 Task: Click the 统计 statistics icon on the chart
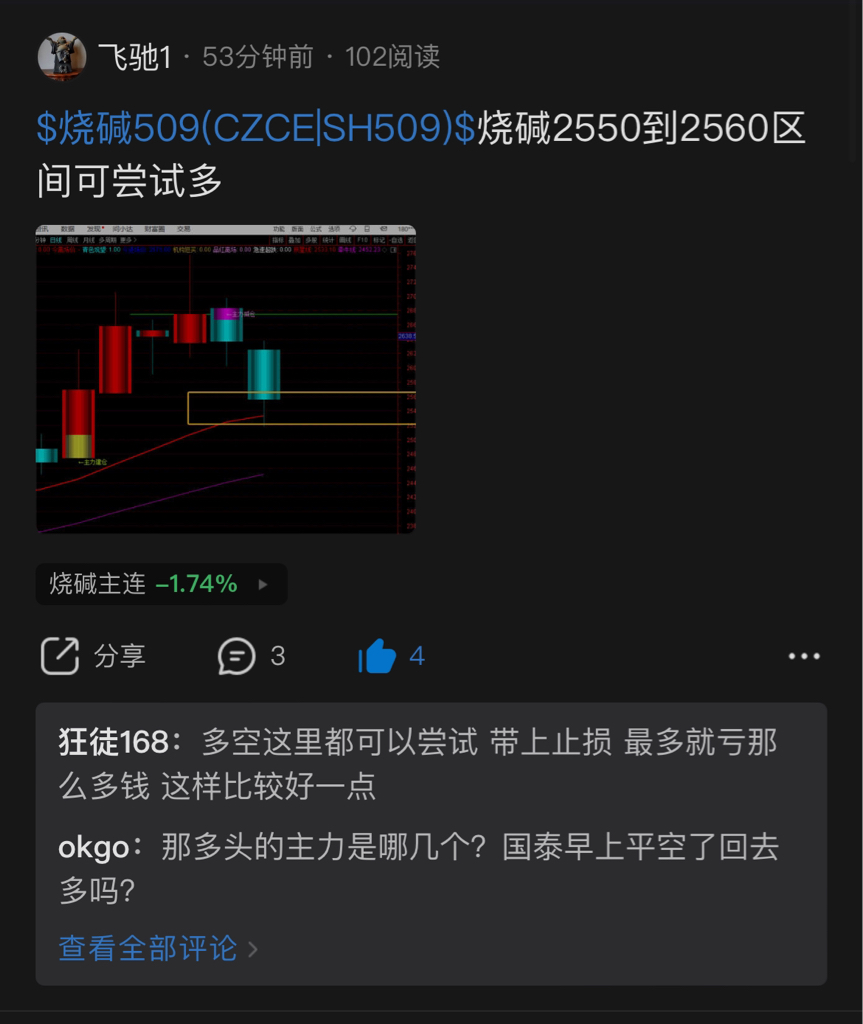tap(327, 242)
